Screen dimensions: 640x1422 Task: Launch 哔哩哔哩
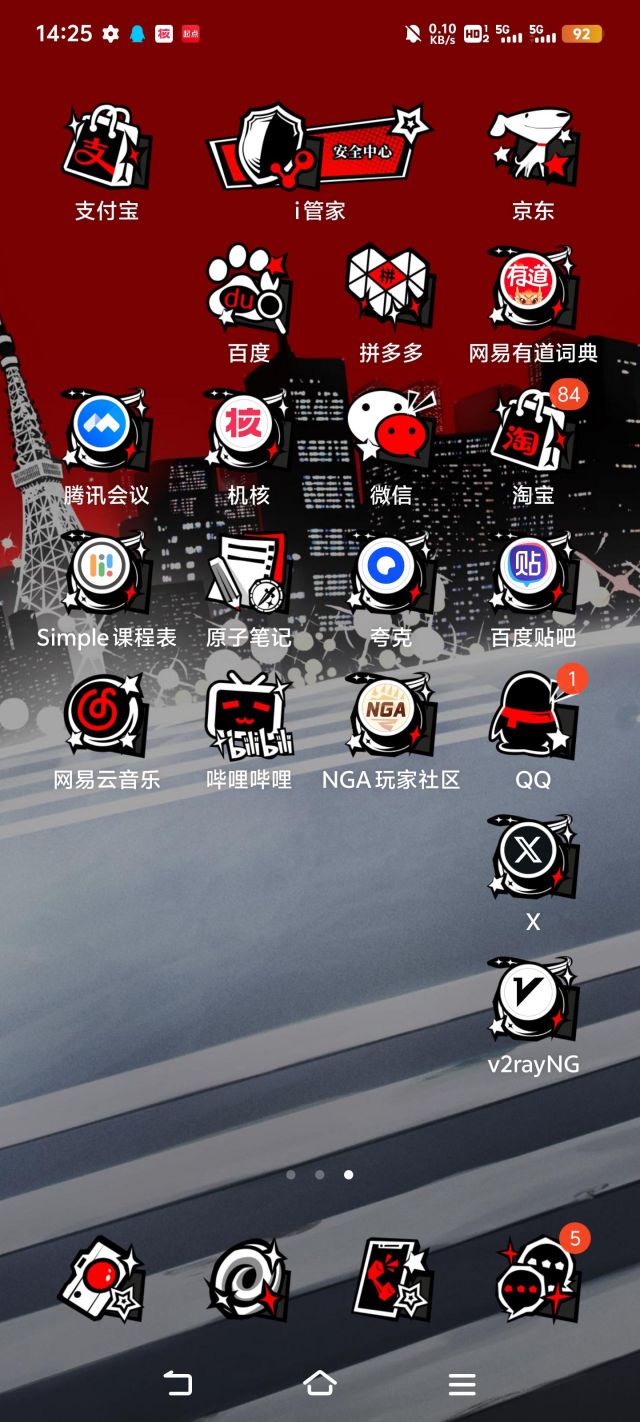248,717
